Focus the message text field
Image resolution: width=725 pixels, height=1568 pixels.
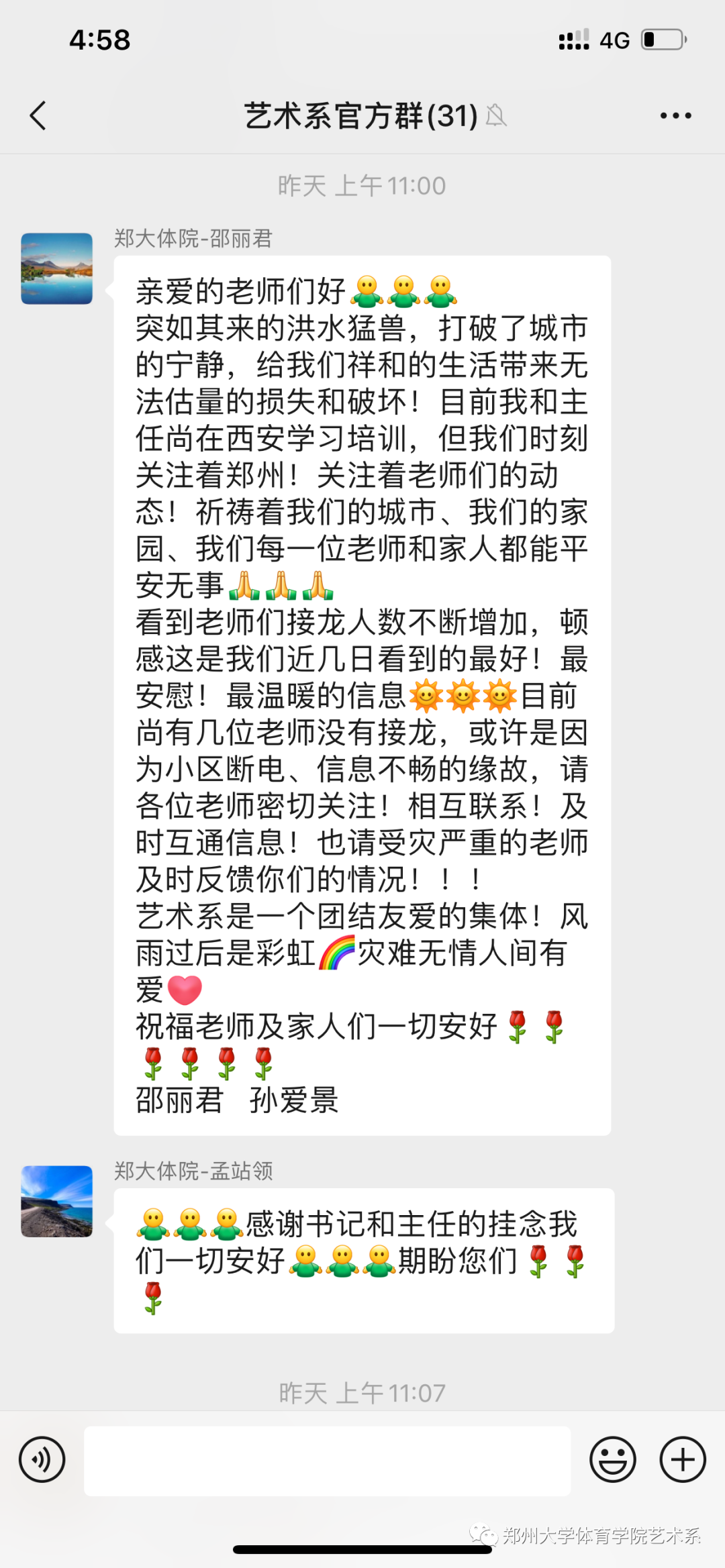(327, 1461)
